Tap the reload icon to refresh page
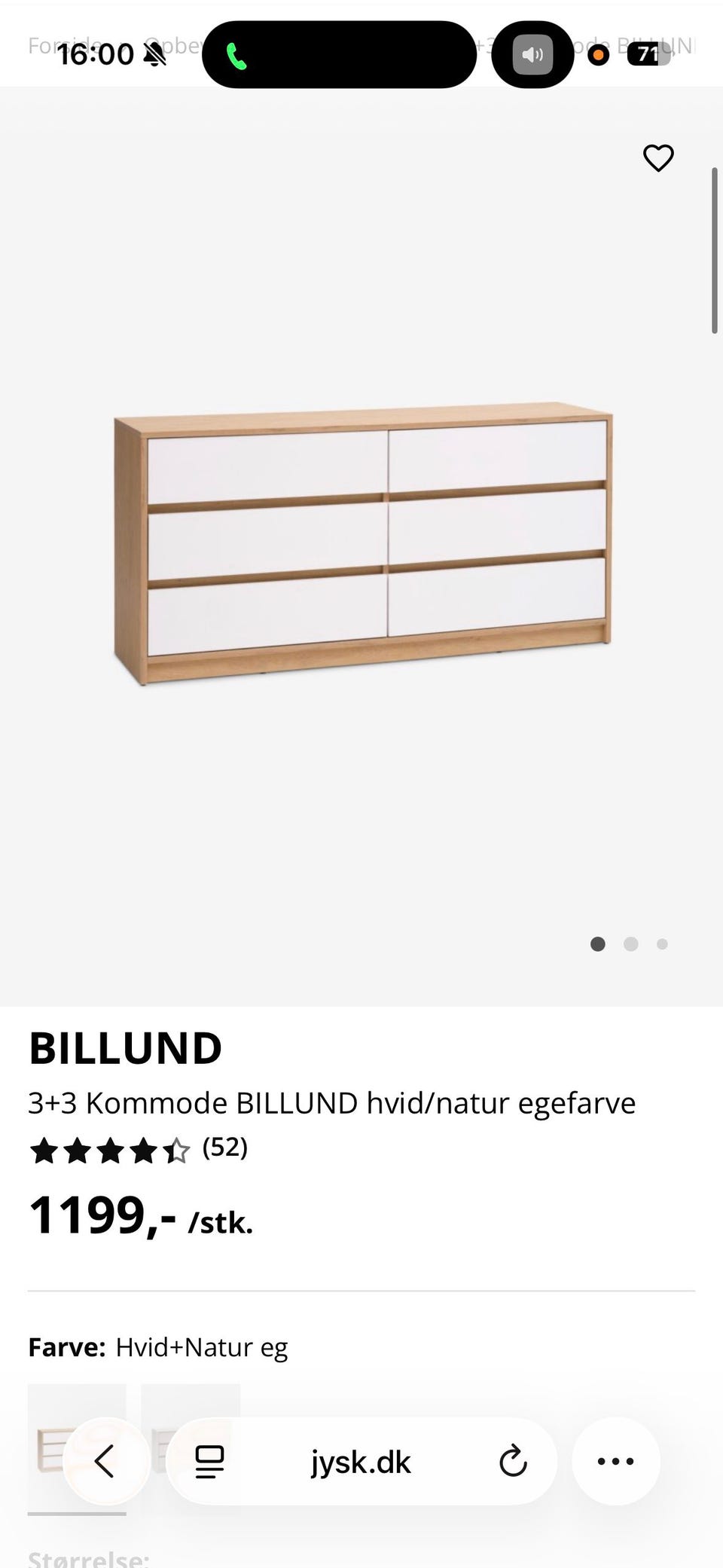 (514, 1460)
